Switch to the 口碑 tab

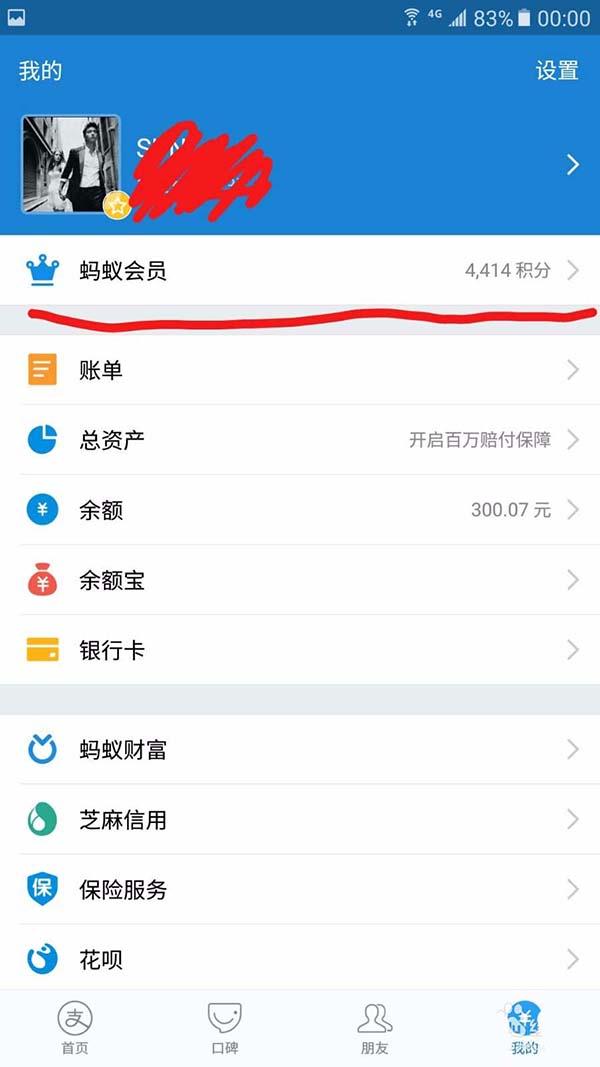click(x=224, y=1028)
